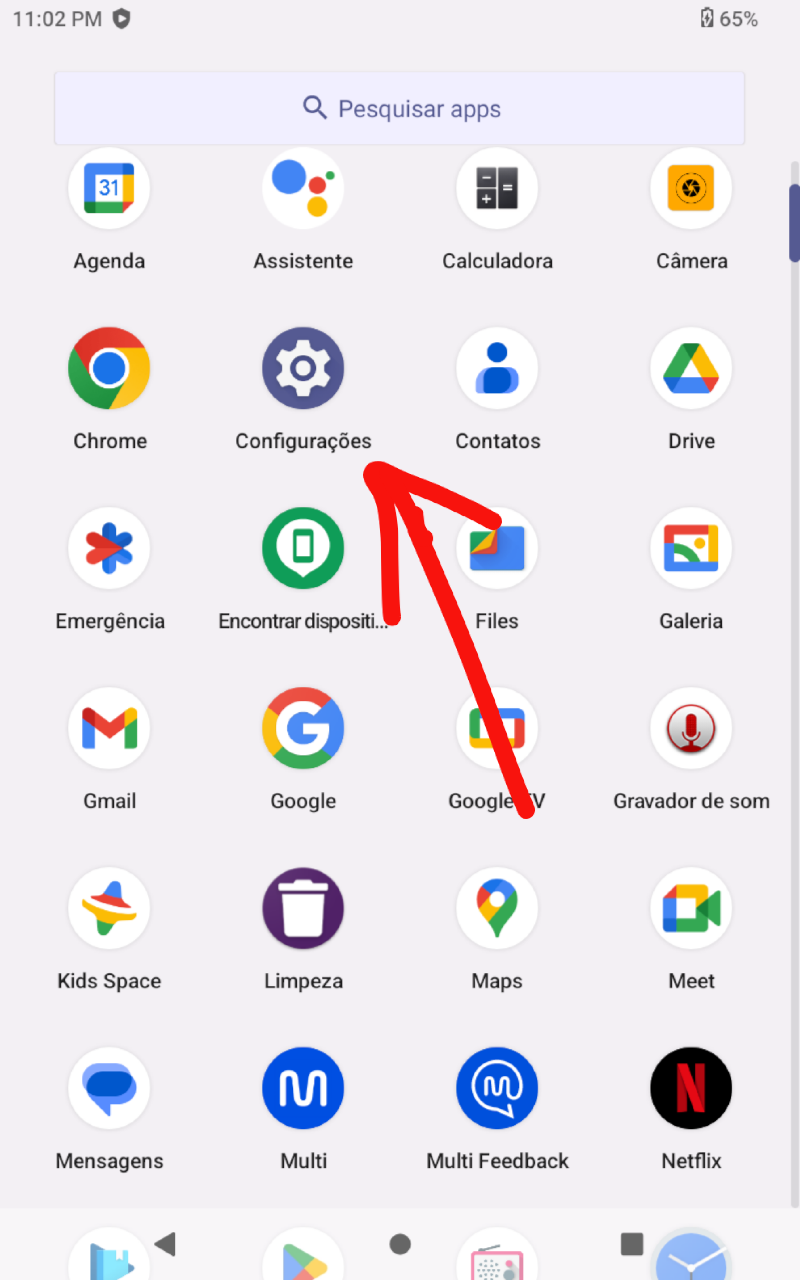Viewport: 800px width, 1280px height.
Task: Go to the home screen via the navigation bar
Action: [x=400, y=1244]
